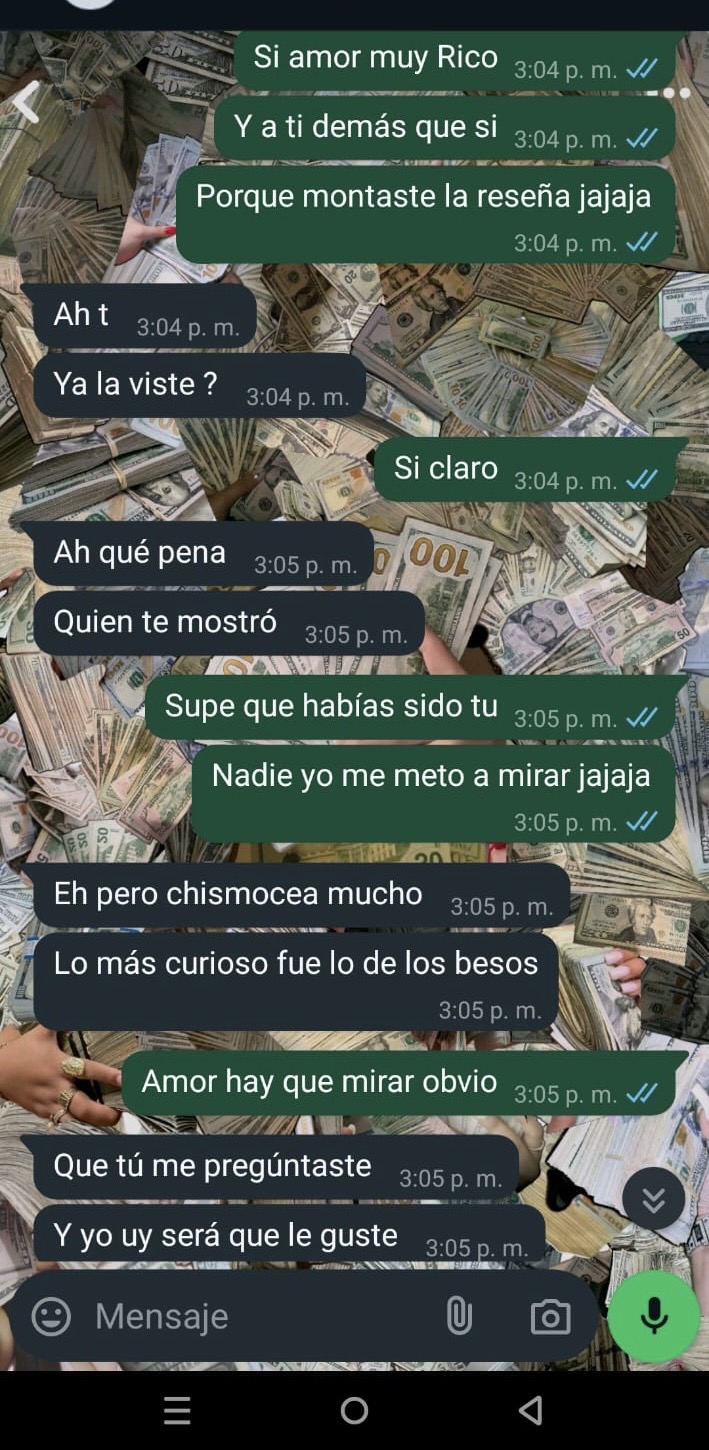Image resolution: width=709 pixels, height=1450 pixels.
Task: Go back using the top-left arrow
Action: 27,102
